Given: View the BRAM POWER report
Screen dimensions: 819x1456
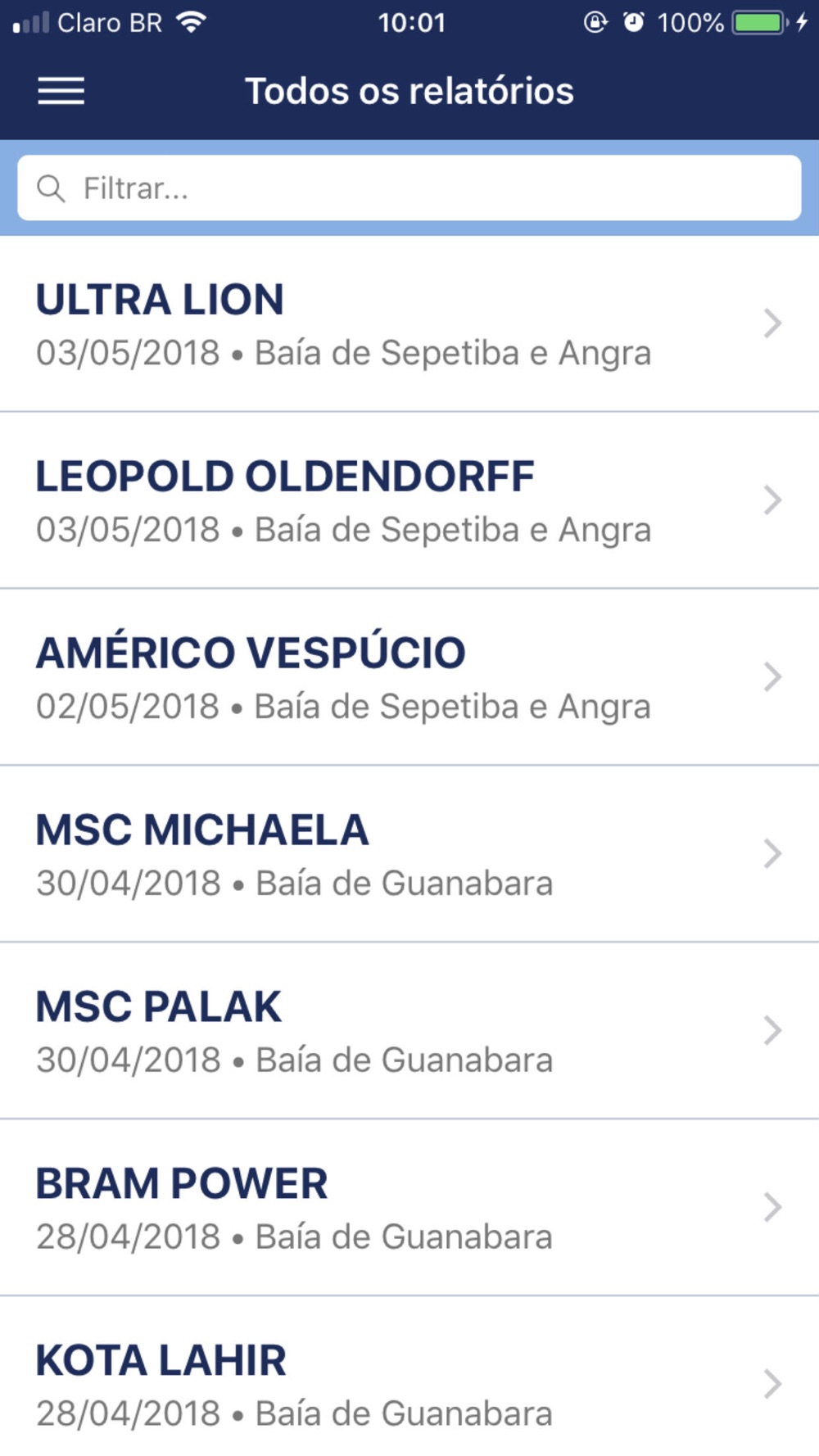Looking at the screenshot, I should 409,1208.
